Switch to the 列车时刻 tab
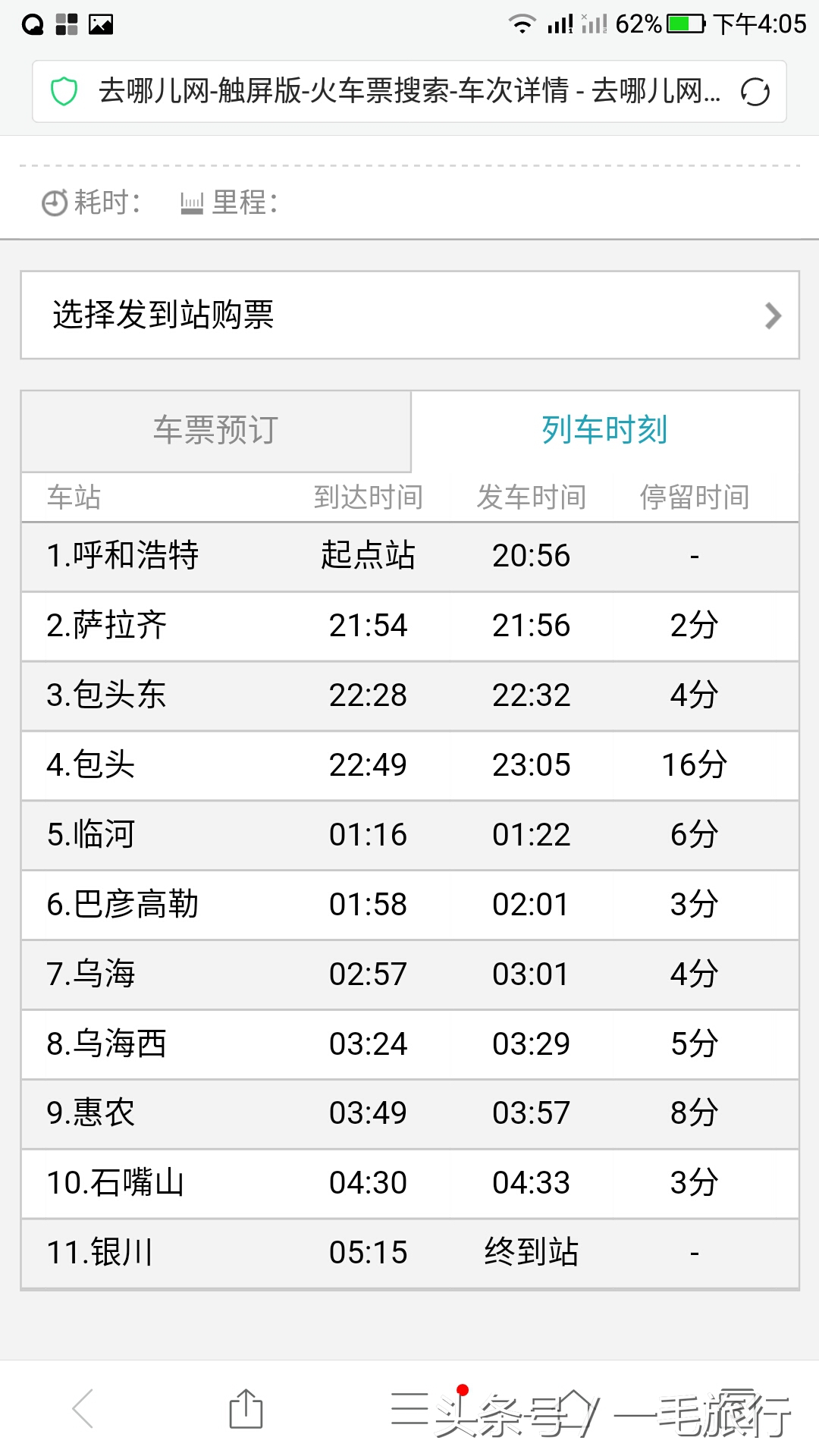819x1456 pixels. 603,430
